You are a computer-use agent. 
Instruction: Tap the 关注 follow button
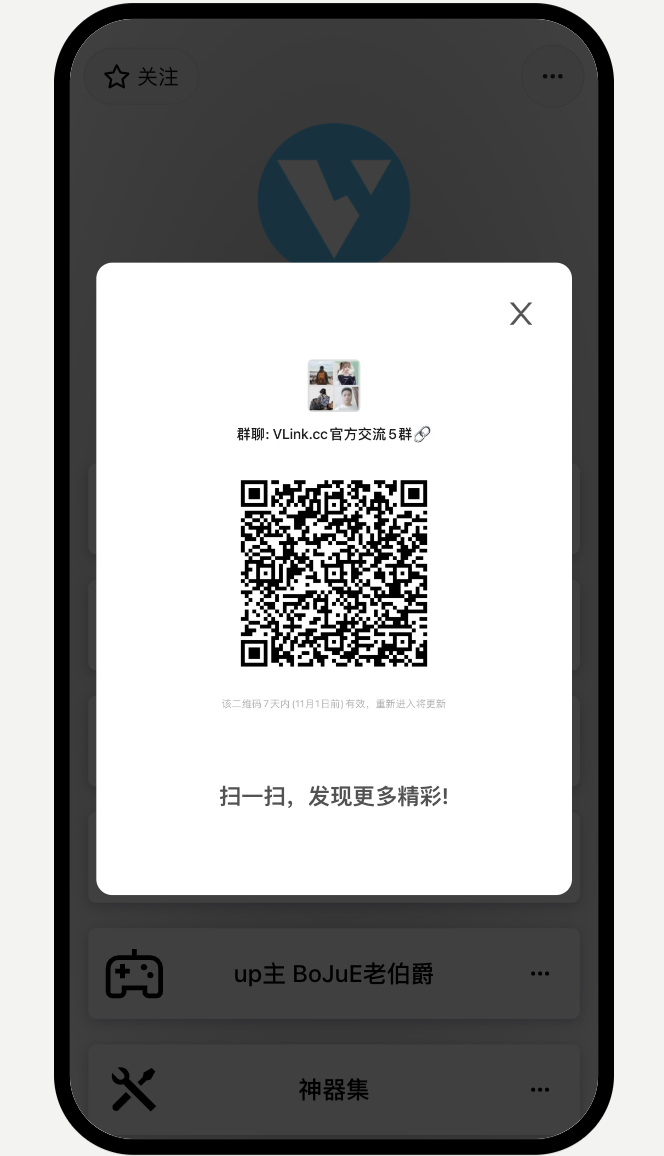coord(142,77)
